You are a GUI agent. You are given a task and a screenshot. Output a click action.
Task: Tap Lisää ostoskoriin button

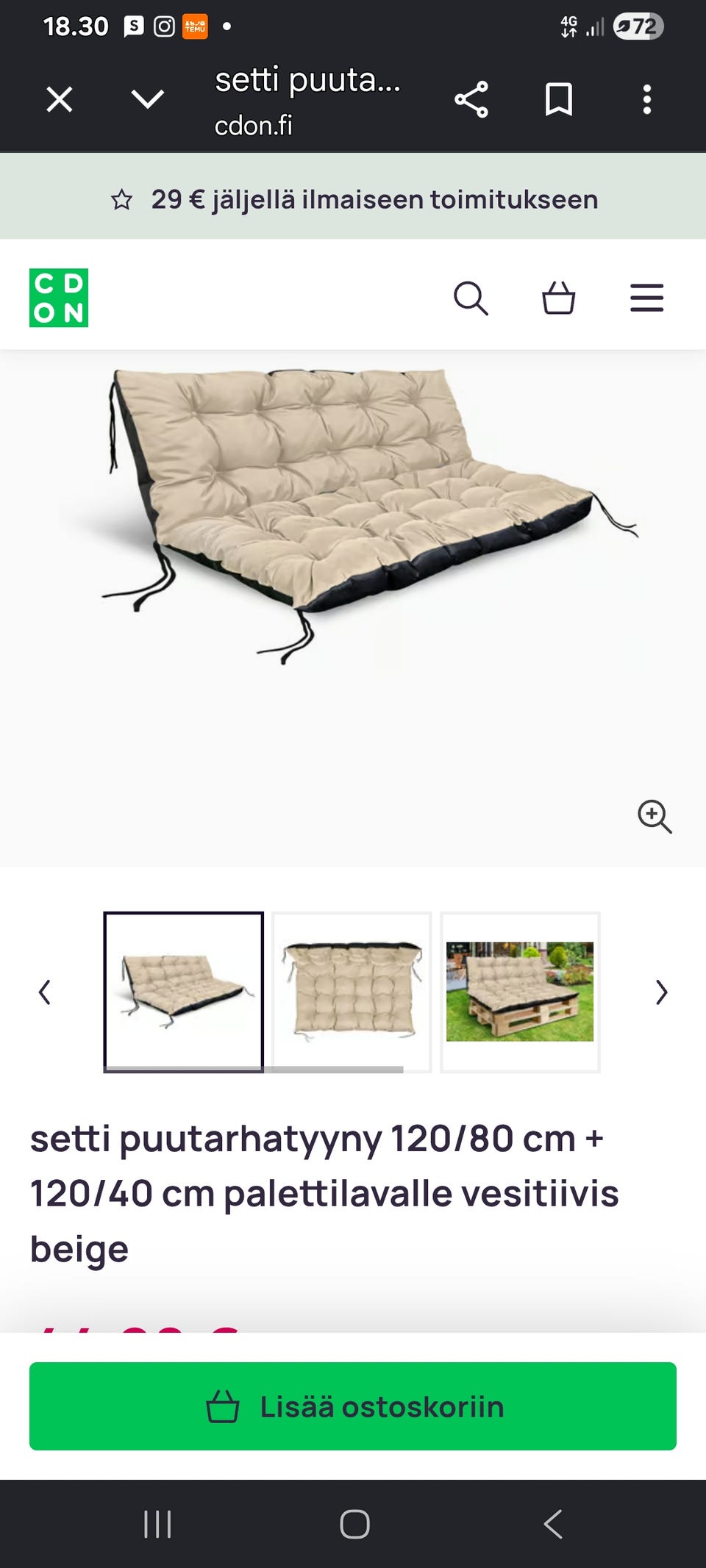[x=353, y=1406]
